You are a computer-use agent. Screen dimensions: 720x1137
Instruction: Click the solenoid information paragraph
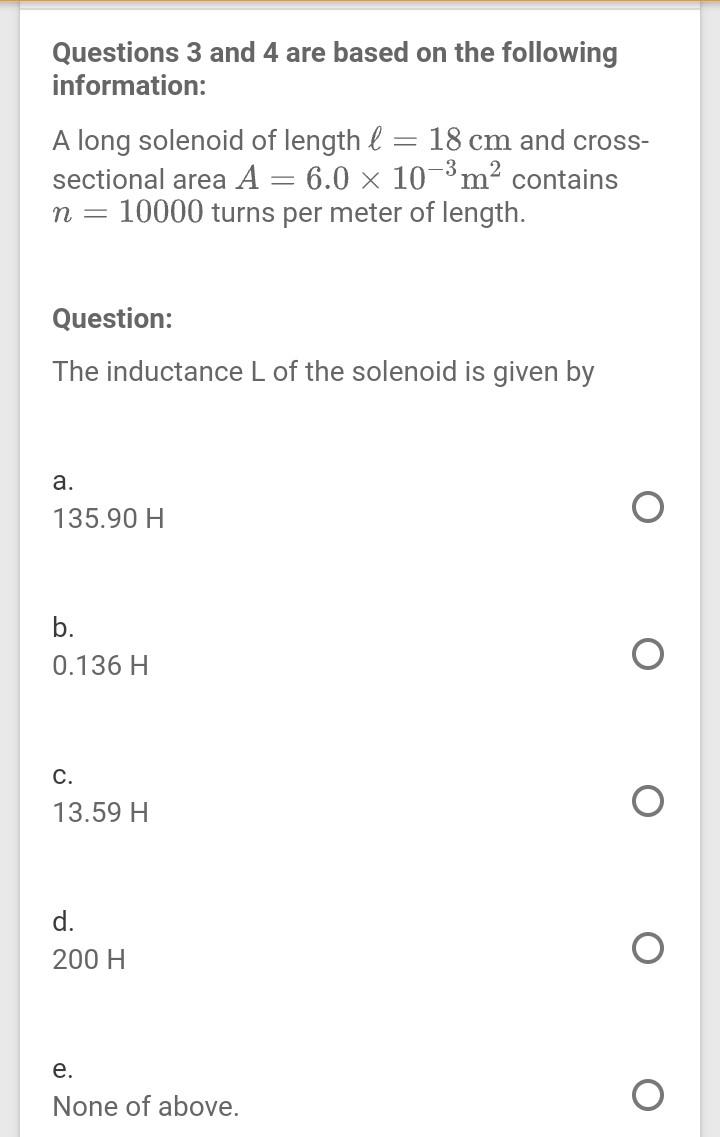click(x=350, y=175)
